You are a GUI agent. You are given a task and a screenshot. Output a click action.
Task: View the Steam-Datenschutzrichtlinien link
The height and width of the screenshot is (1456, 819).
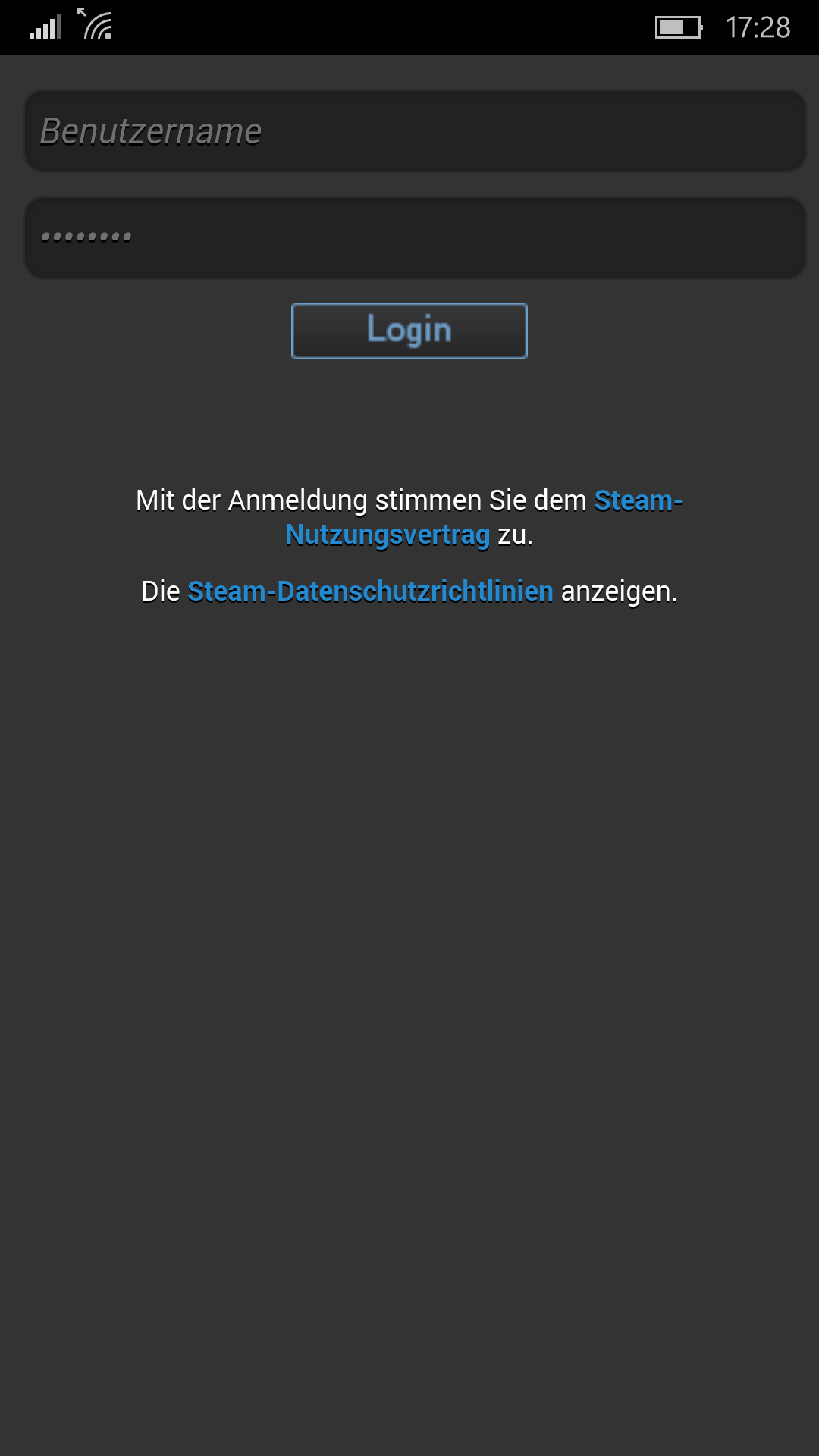point(370,591)
